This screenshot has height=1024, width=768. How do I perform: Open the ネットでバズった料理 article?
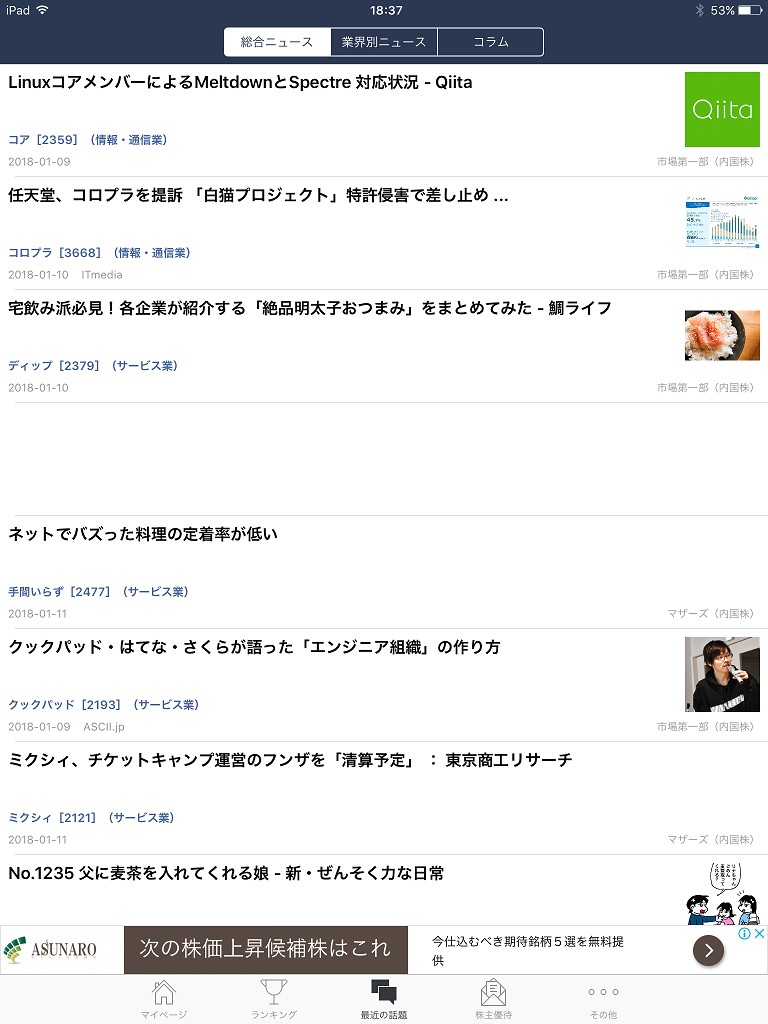143,535
